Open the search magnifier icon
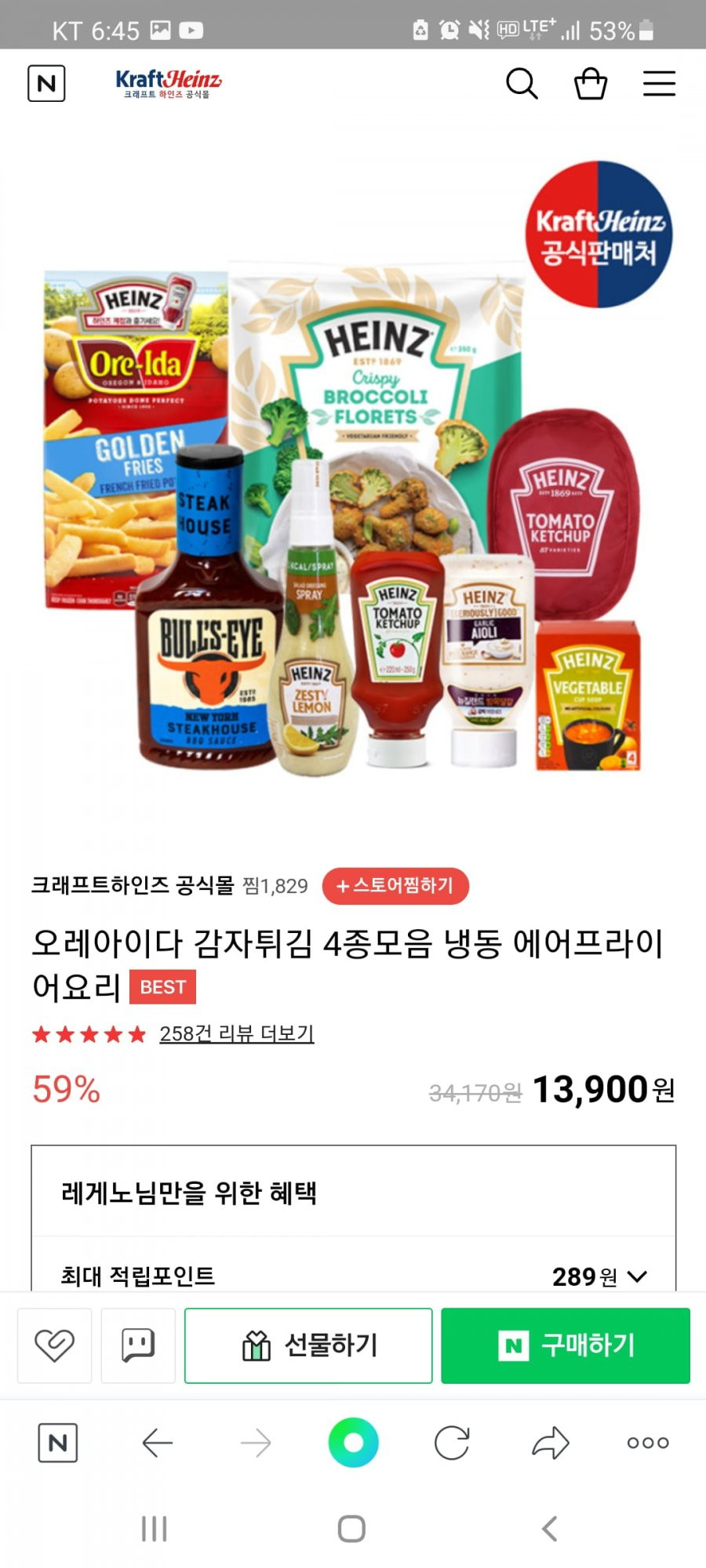The width and height of the screenshot is (706, 1568). (x=522, y=83)
